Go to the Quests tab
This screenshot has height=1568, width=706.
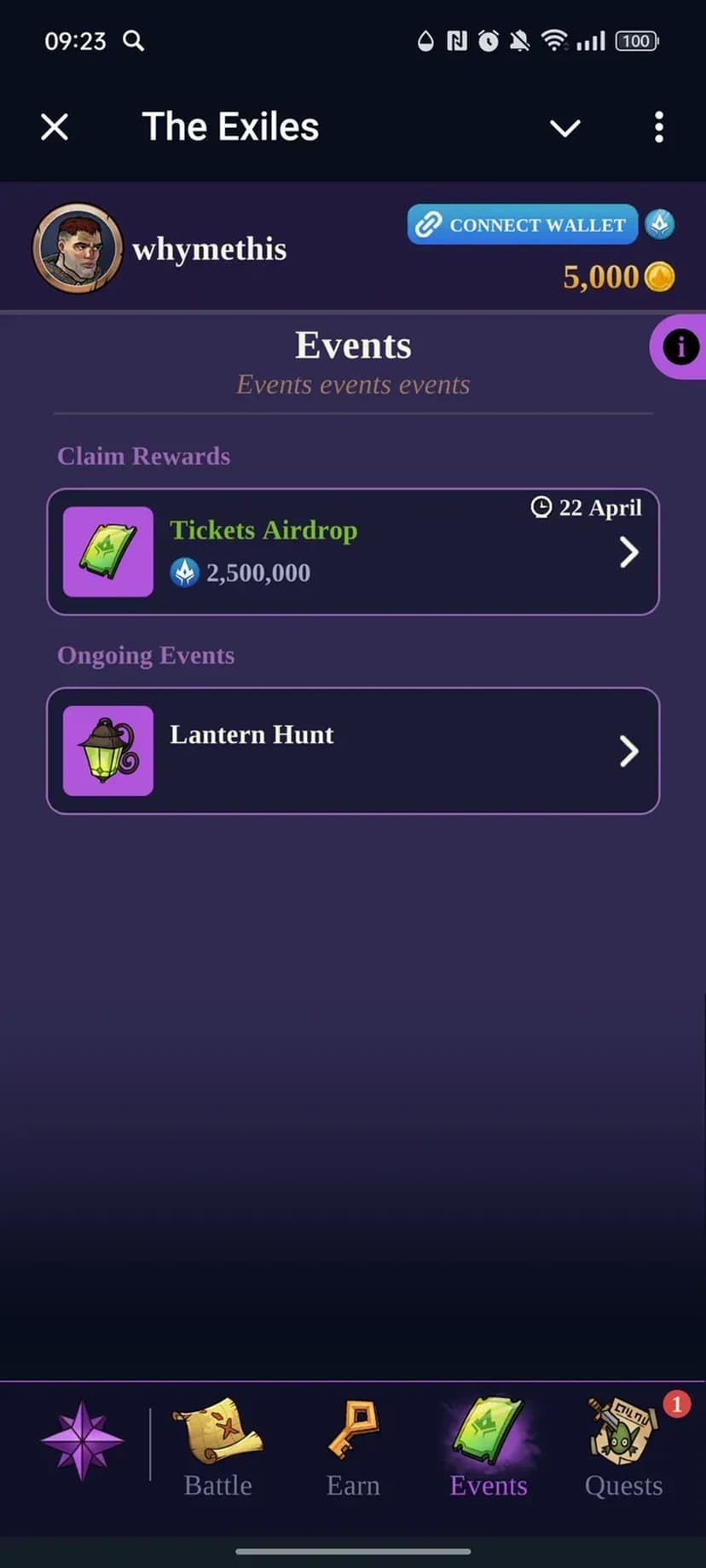pyautogui.click(x=623, y=1449)
